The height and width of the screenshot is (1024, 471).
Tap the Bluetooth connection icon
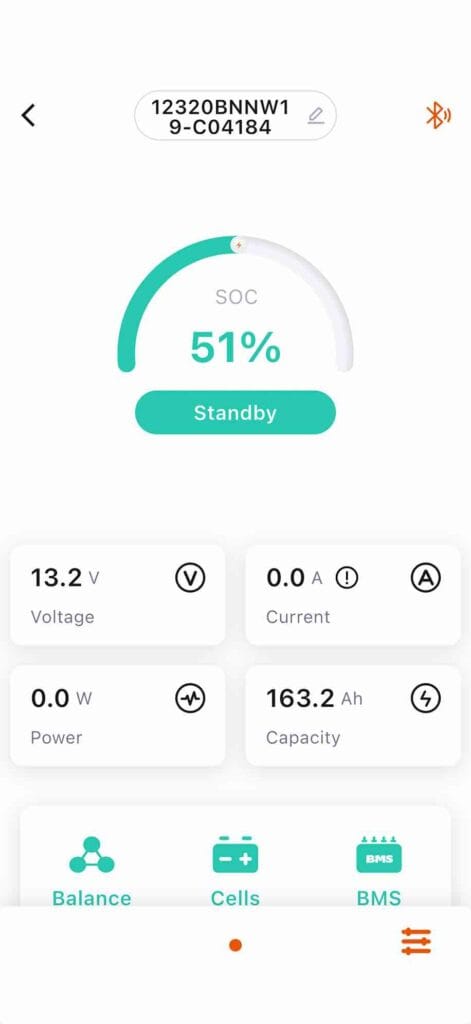(438, 116)
